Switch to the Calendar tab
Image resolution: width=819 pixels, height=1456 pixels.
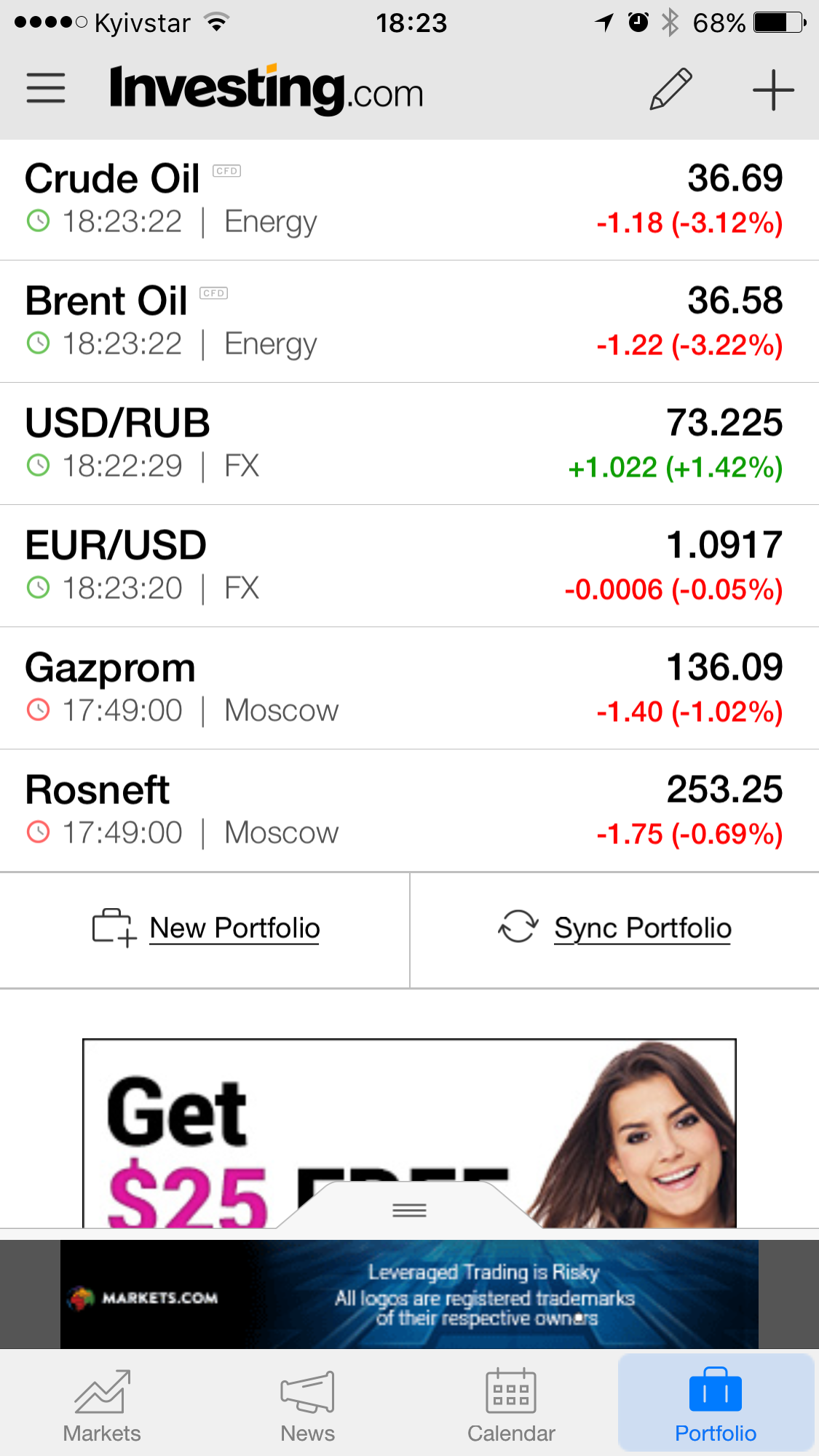pyautogui.click(x=511, y=1404)
